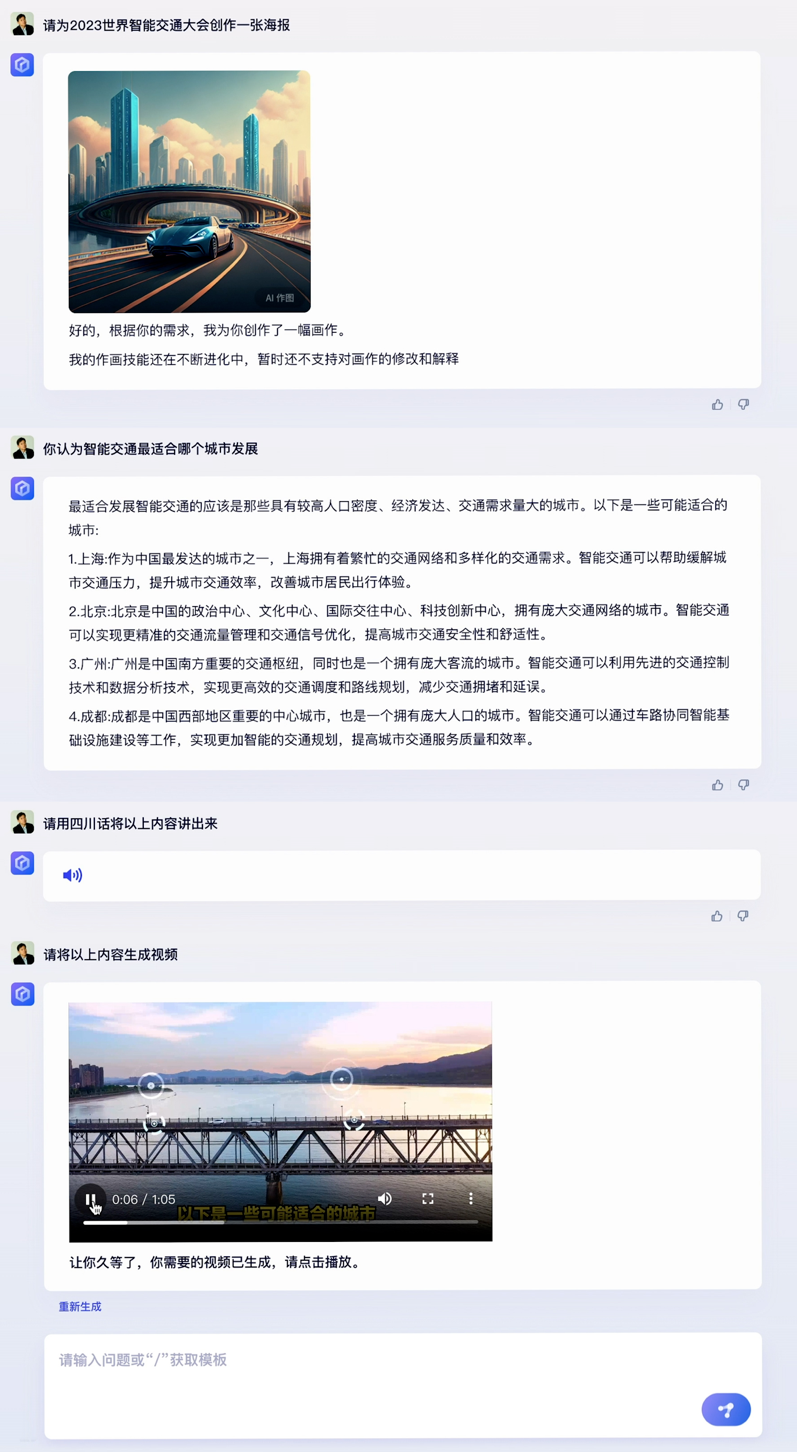Pause the generated video

click(x=90, y=1199)
